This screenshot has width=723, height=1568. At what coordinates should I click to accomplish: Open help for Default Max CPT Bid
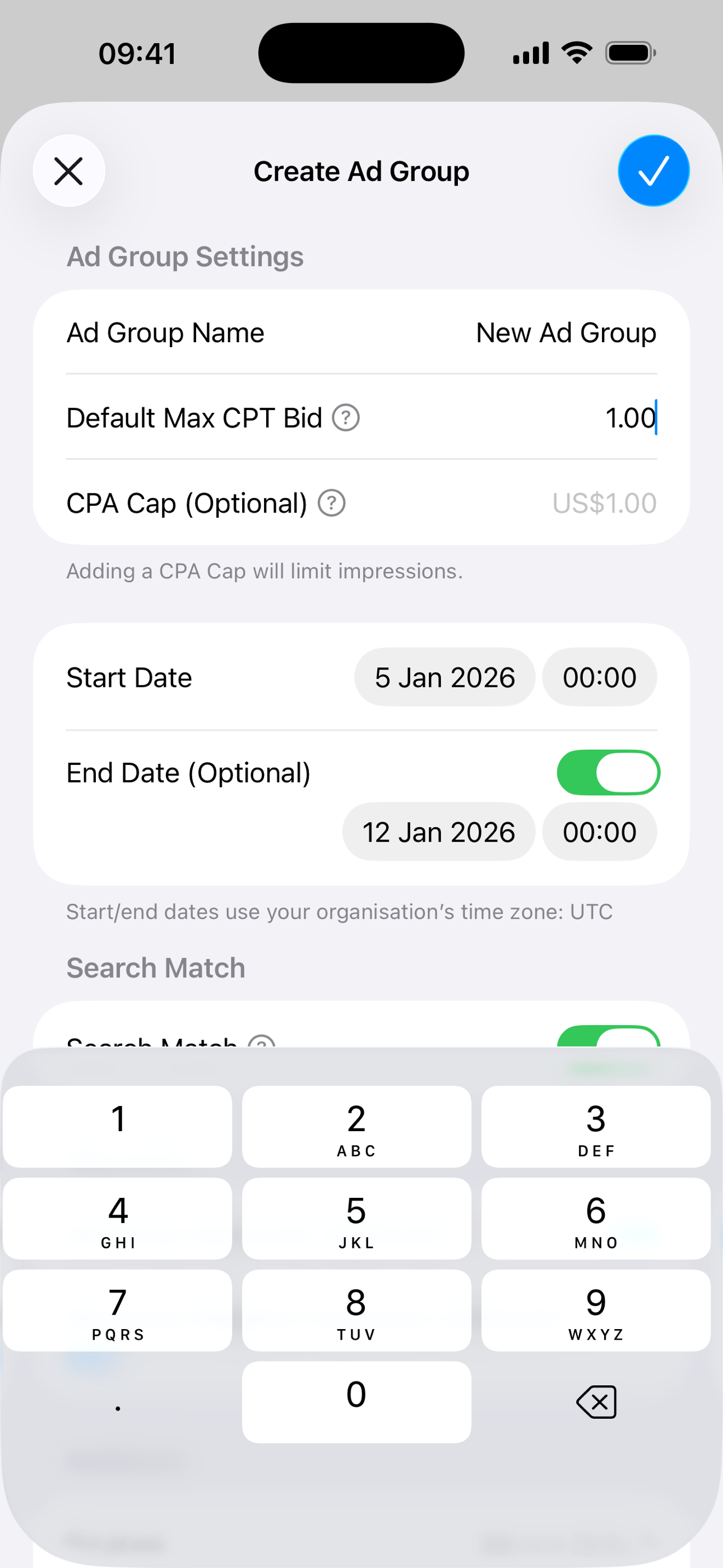coord(346,418)
